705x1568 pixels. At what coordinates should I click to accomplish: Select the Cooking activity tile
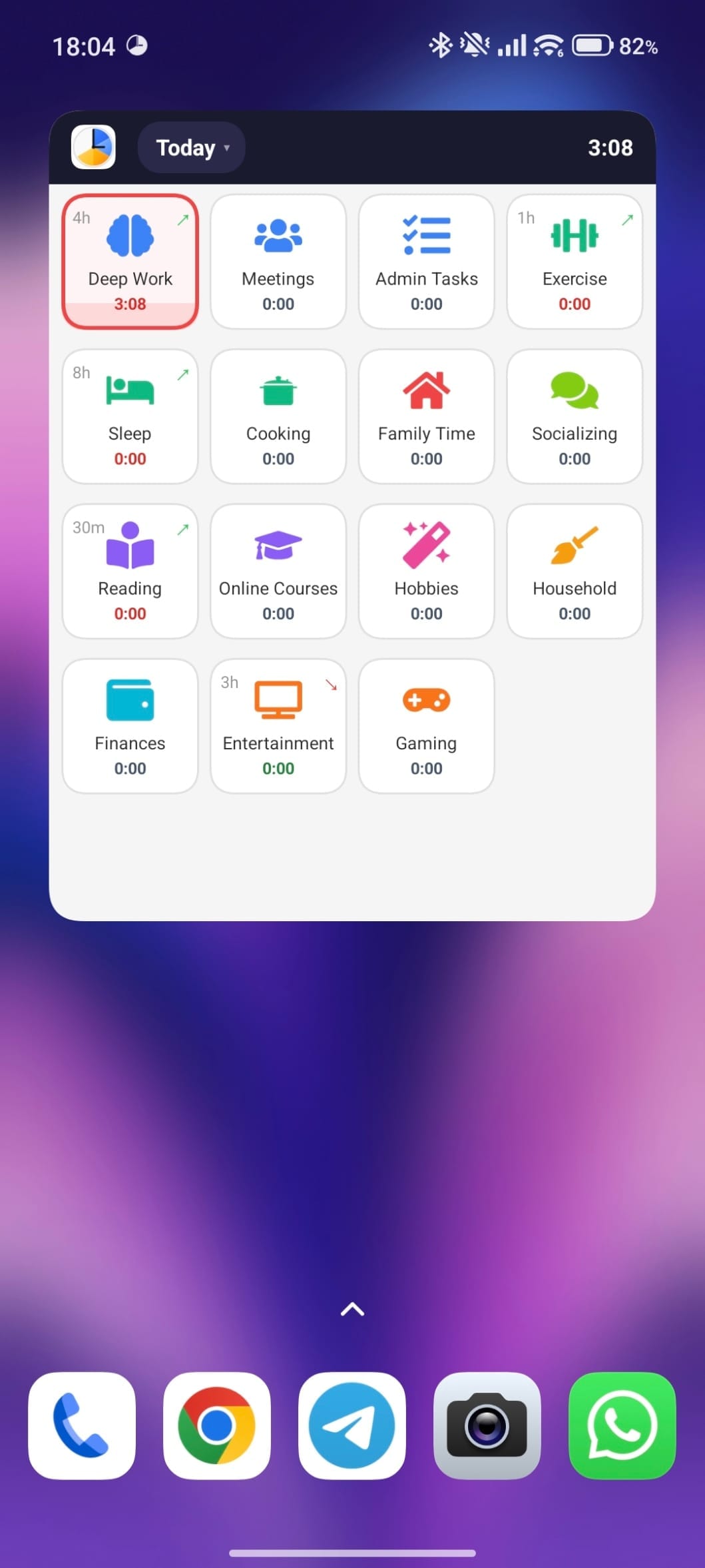(278, 416)
